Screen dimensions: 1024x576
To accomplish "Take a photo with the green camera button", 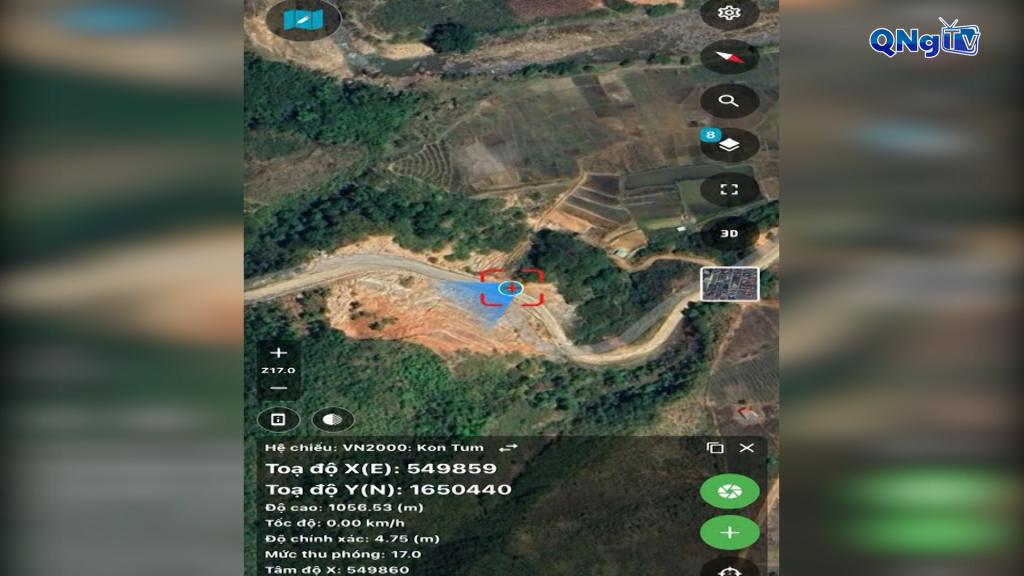I will [729, 491].
